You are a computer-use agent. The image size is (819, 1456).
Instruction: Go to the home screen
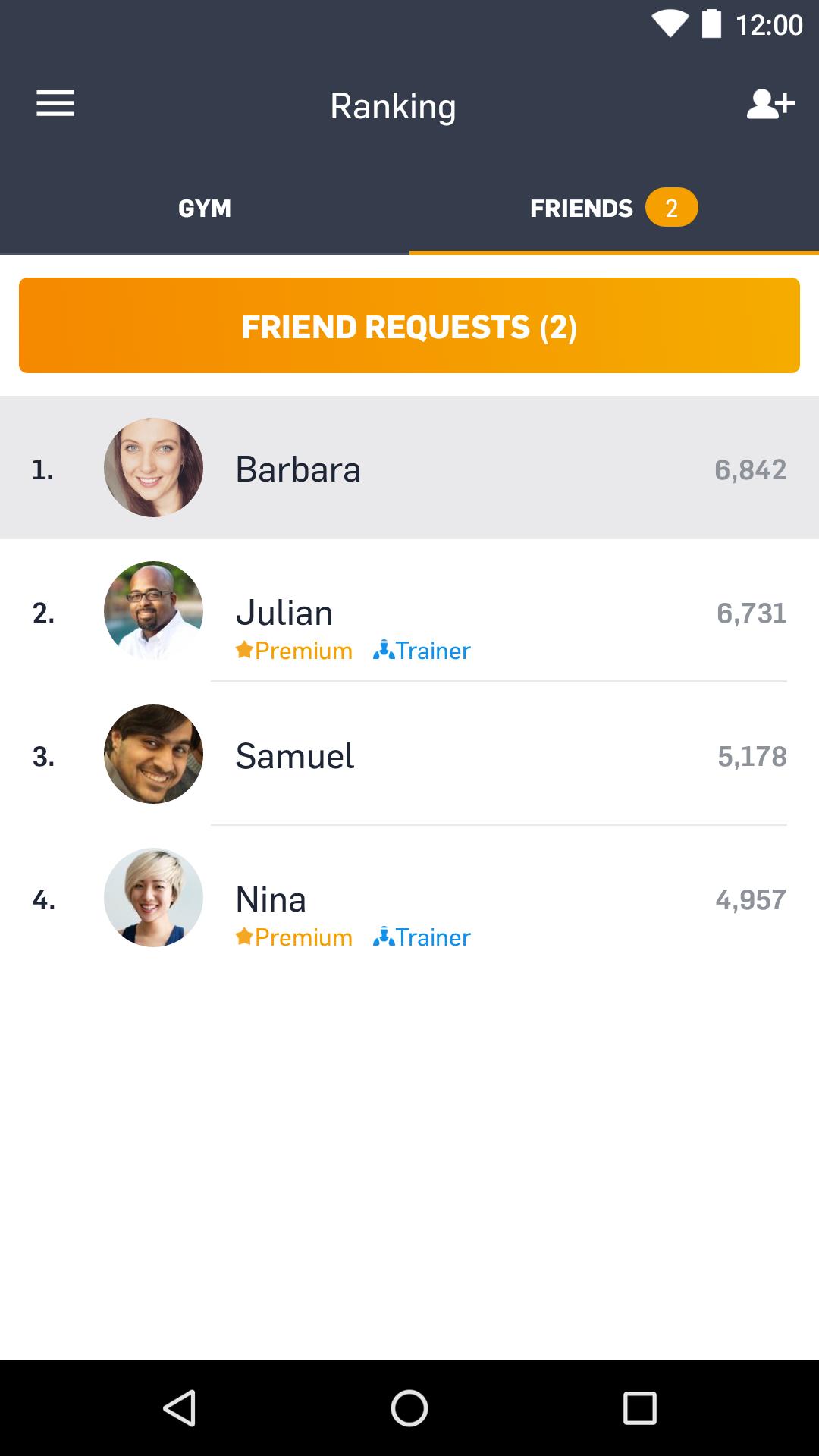(409, 1408)
